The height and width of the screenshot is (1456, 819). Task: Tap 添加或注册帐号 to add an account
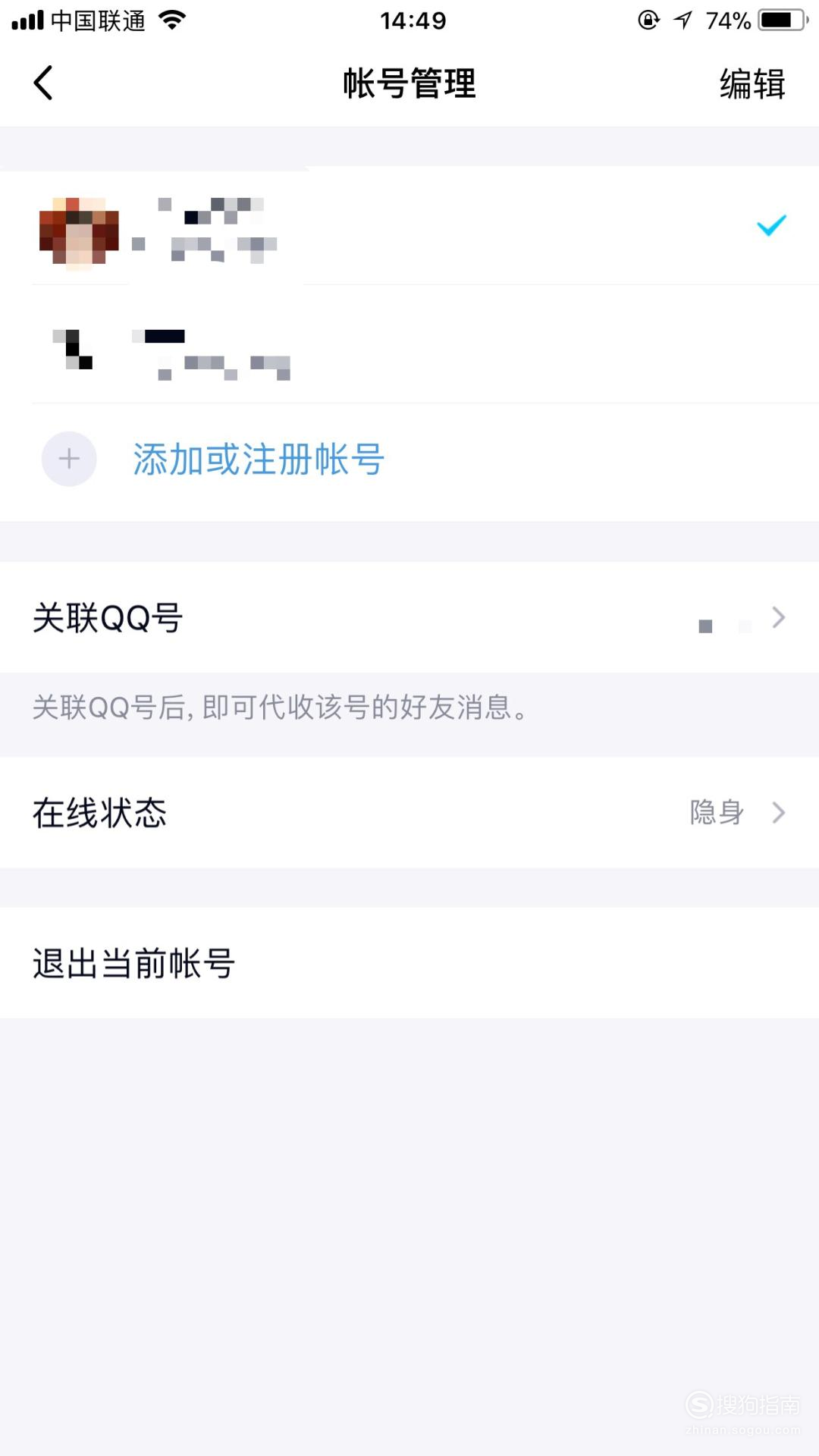click(x=259, y=459)
